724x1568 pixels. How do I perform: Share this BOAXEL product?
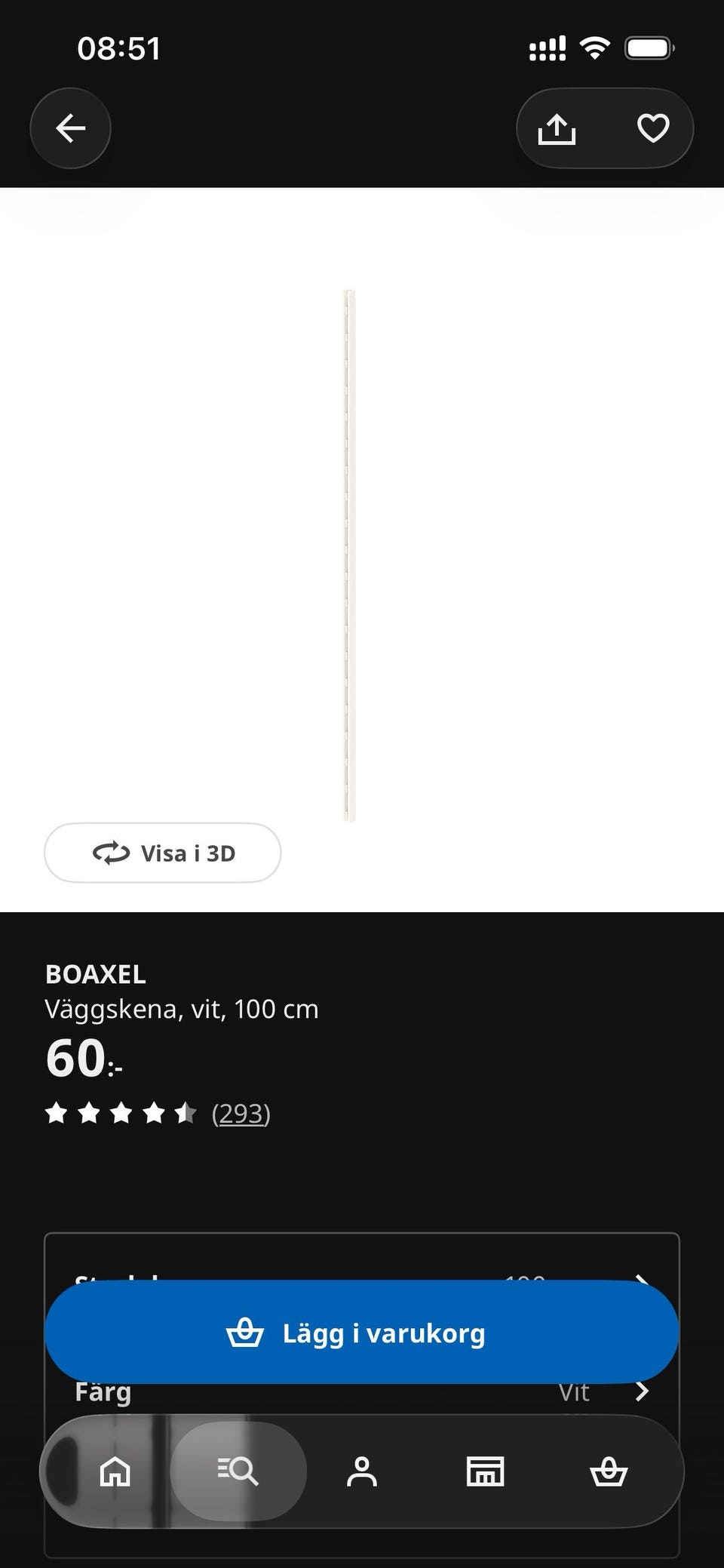(557, 128)
